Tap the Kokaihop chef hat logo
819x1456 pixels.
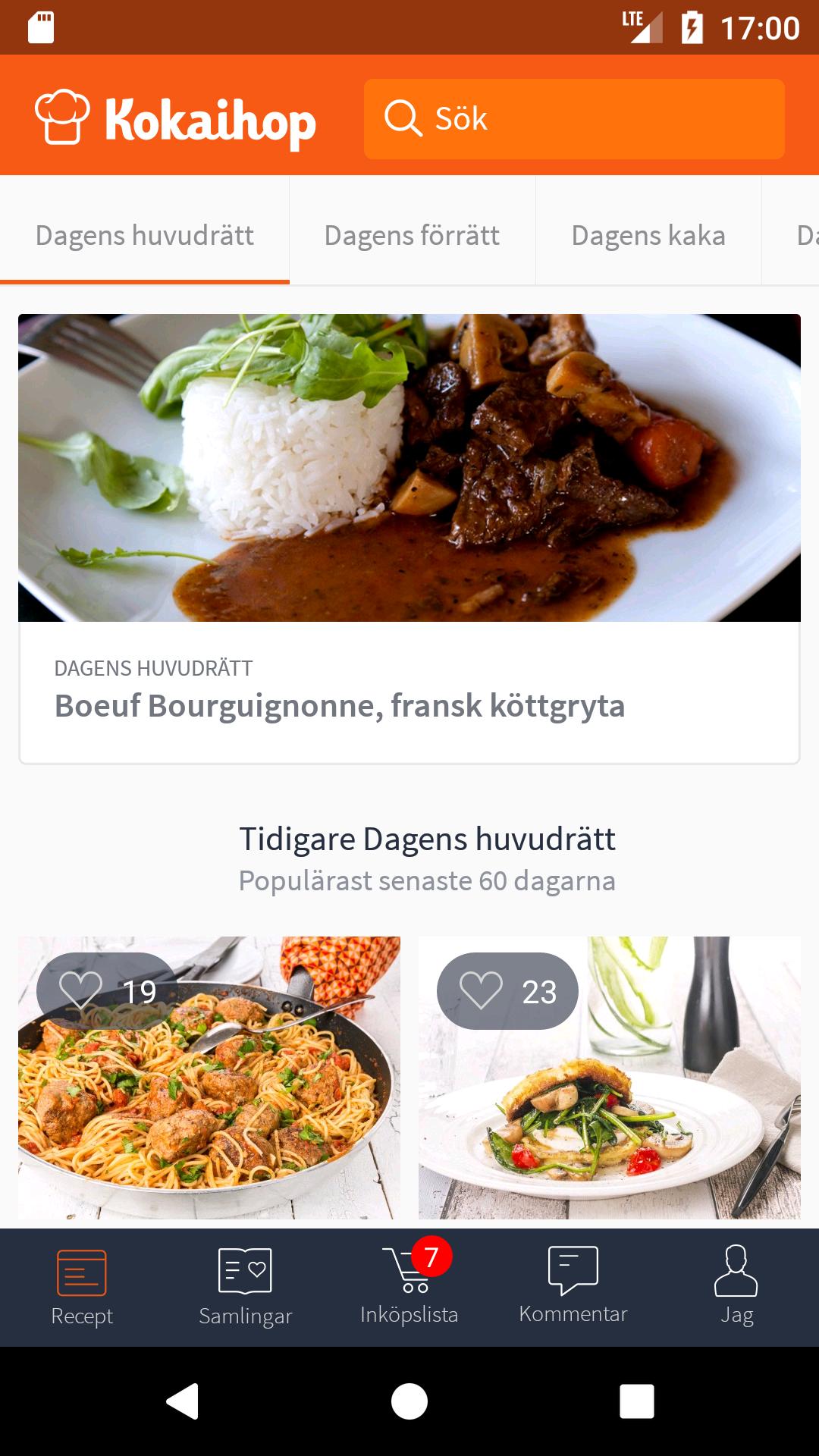pos(62,118)
